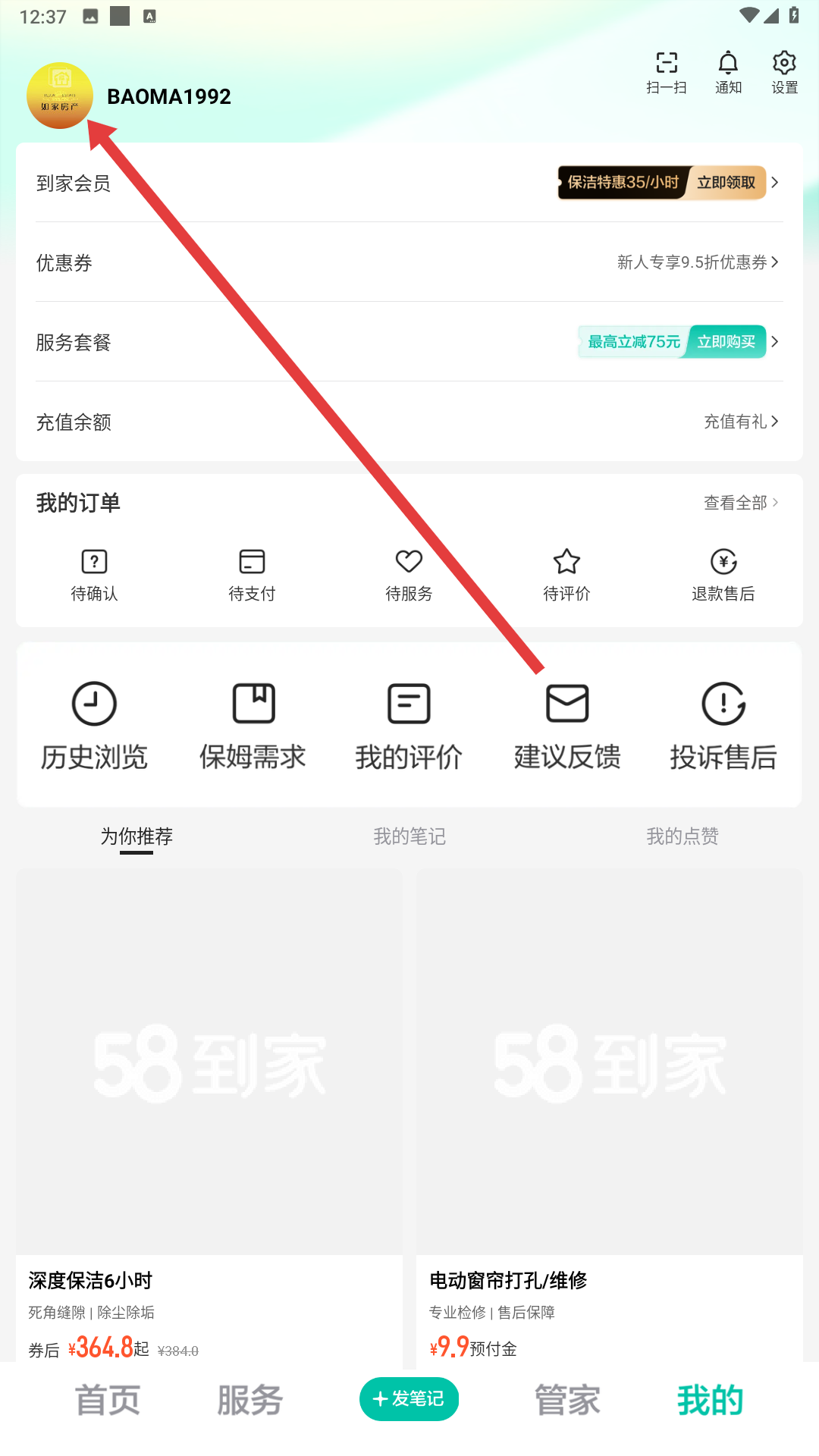Open 退款售后 refund orders
Viewport: 819px width, 1456px height.
tap(723, 575)
